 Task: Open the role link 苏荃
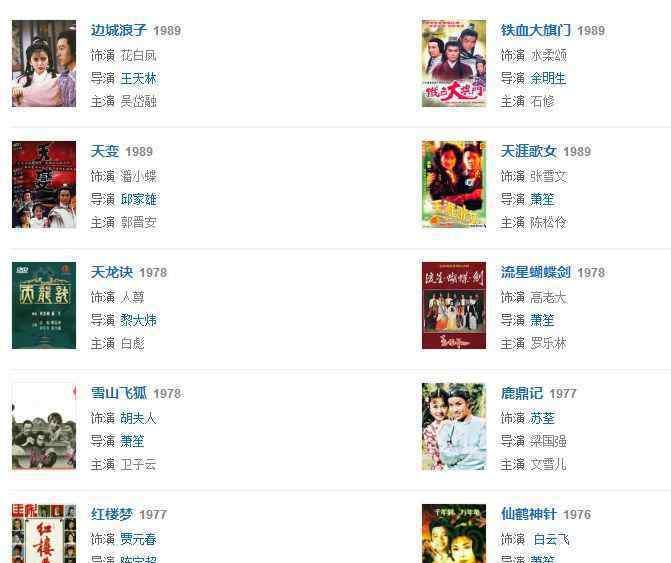pyautogui.click(x=542, y=418)
